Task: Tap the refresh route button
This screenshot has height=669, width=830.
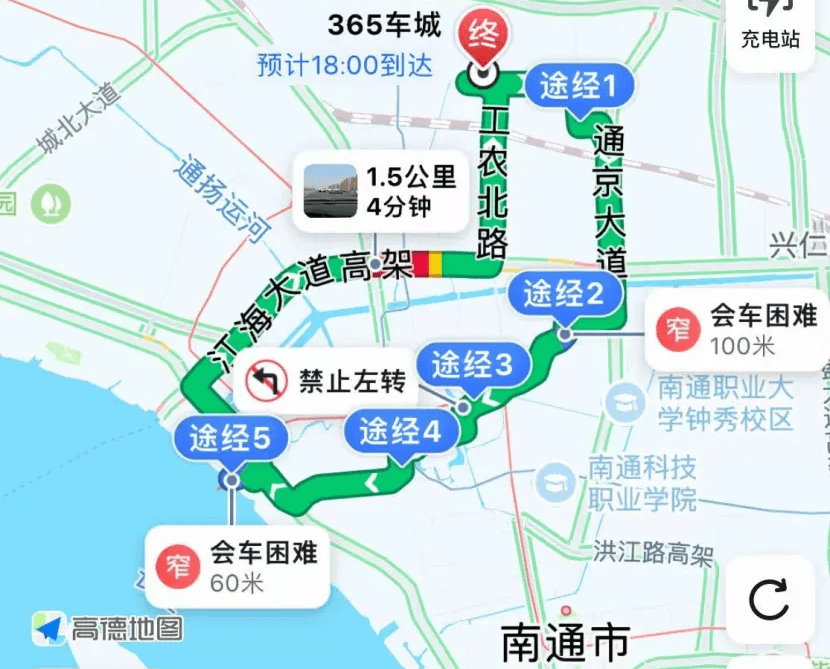Action: tap(769, 599)
